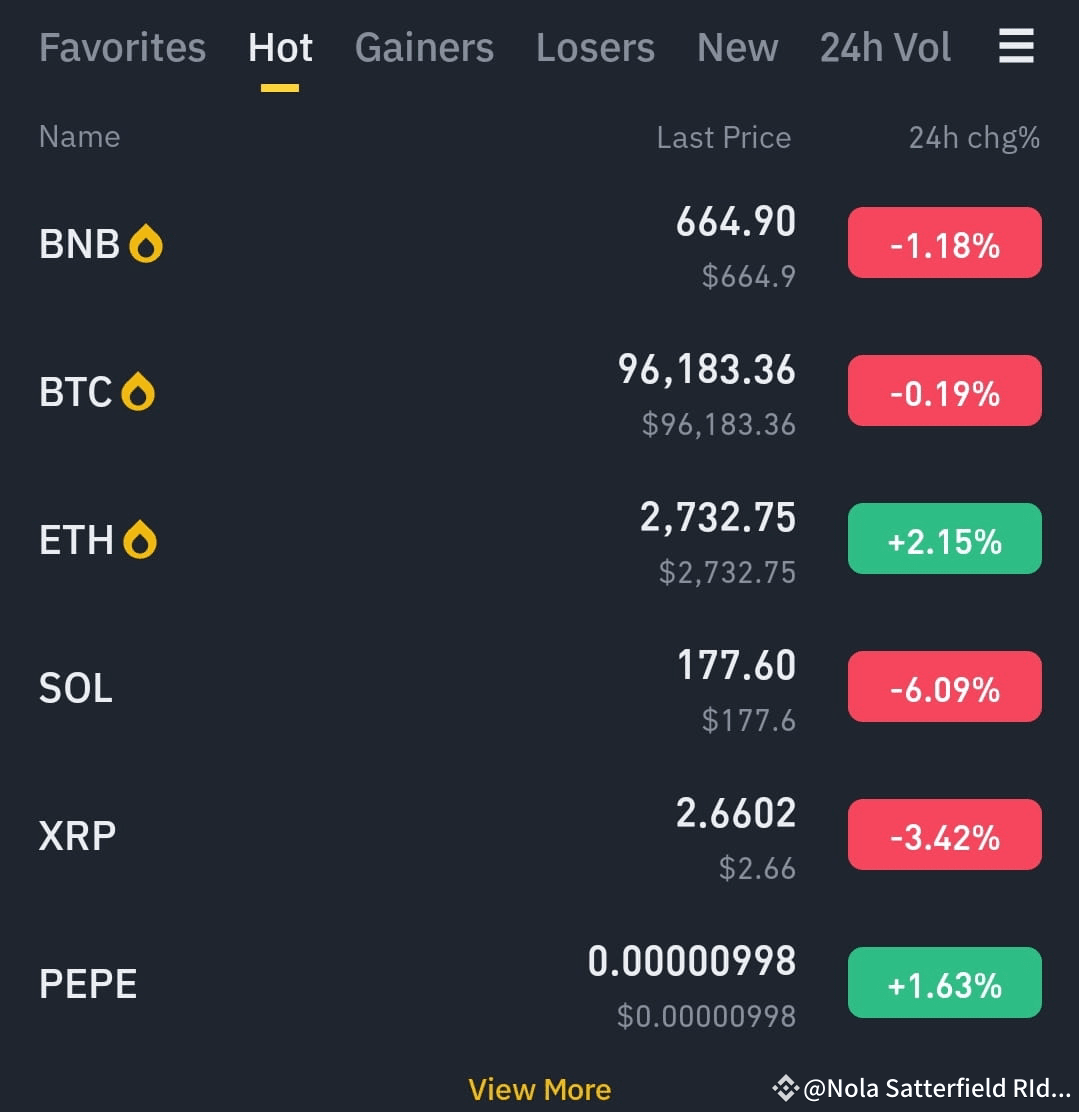Click the Binance logo in the watermark
1079x1112 pixels.
(x=786, y=1088)
